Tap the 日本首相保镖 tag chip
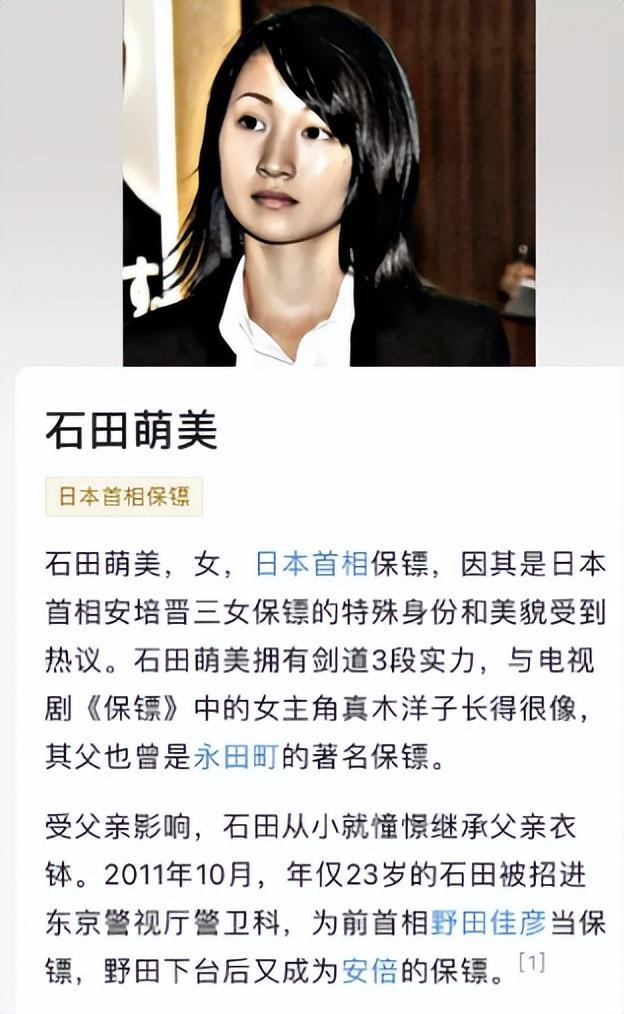The image size is (624, 1014). click(x=124, y=497)
